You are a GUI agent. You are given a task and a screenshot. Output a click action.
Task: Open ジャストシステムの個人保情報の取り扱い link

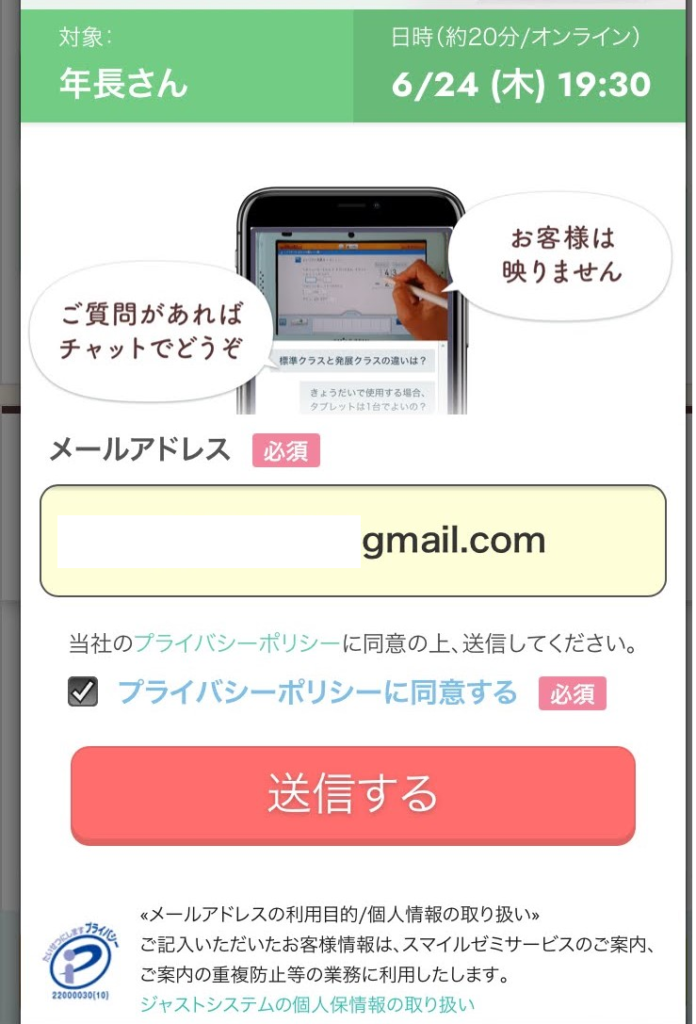(307, 1003)
